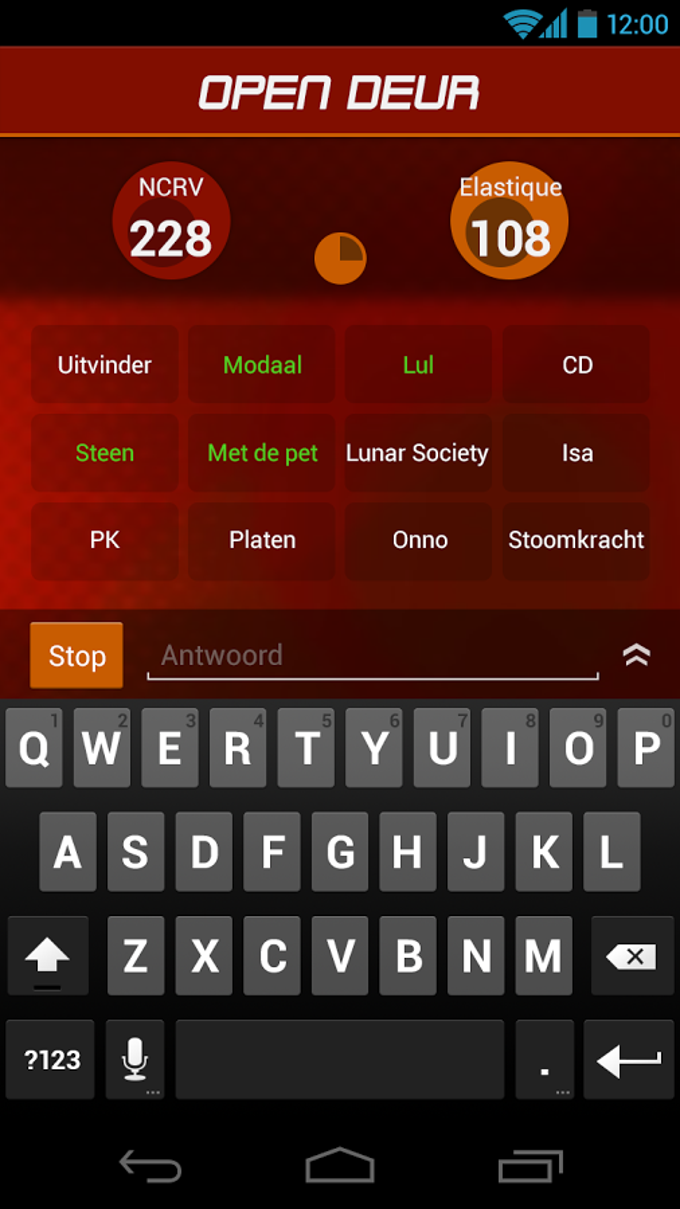Tap the PK word tile
The image size is (680, 1209).
coord(105,540)
